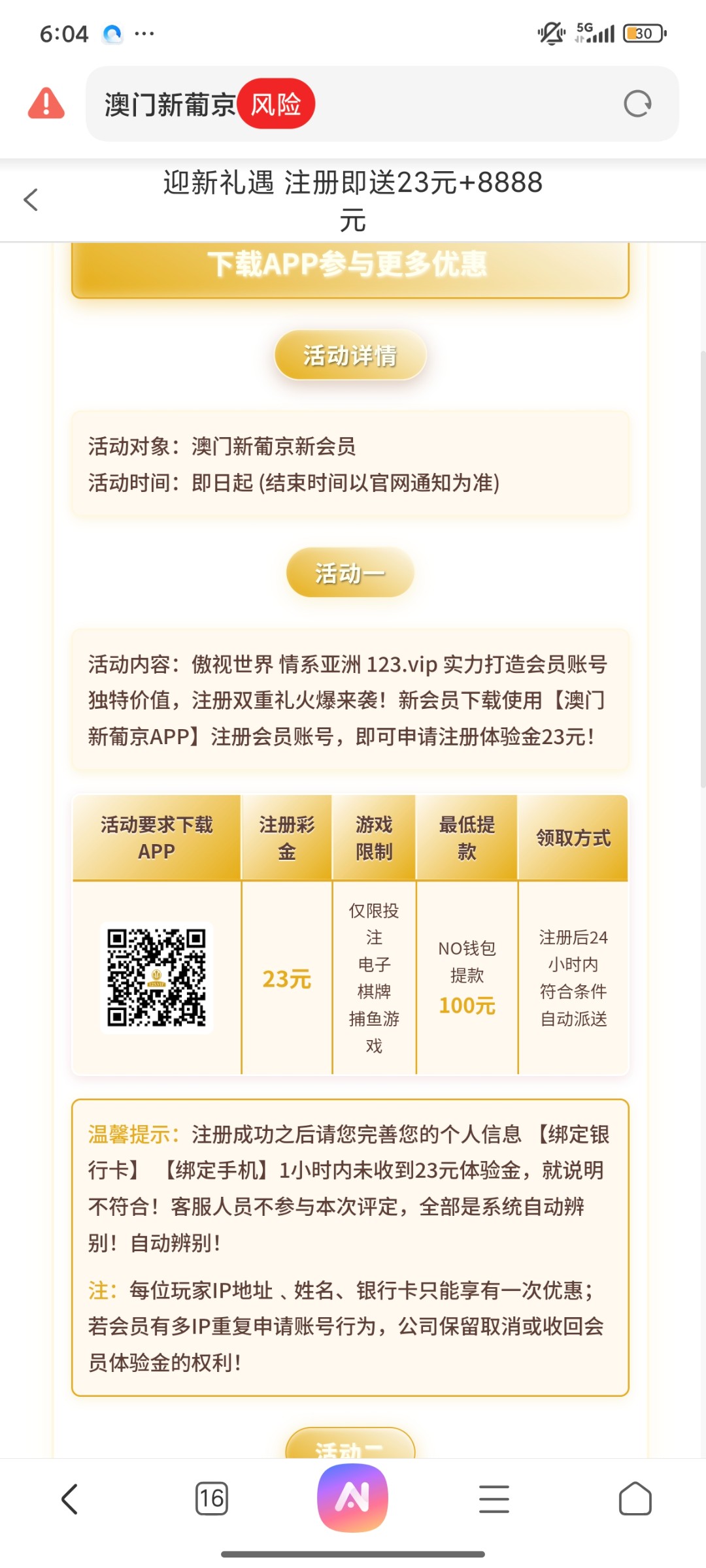This screenshot has width=706, height=1568.
Task: Navigate back in the browser bottom bar
Action: pyautogui.click(x=69, y=1499)
